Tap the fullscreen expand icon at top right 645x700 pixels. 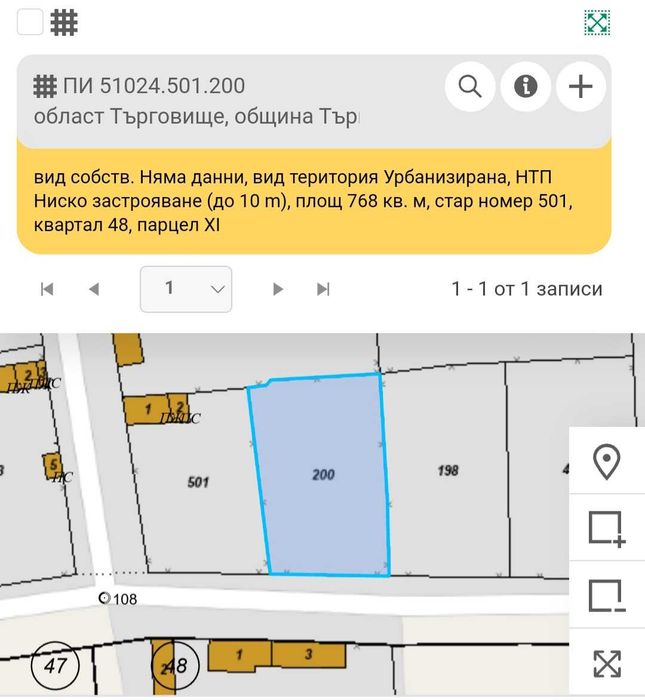(597, 22)
